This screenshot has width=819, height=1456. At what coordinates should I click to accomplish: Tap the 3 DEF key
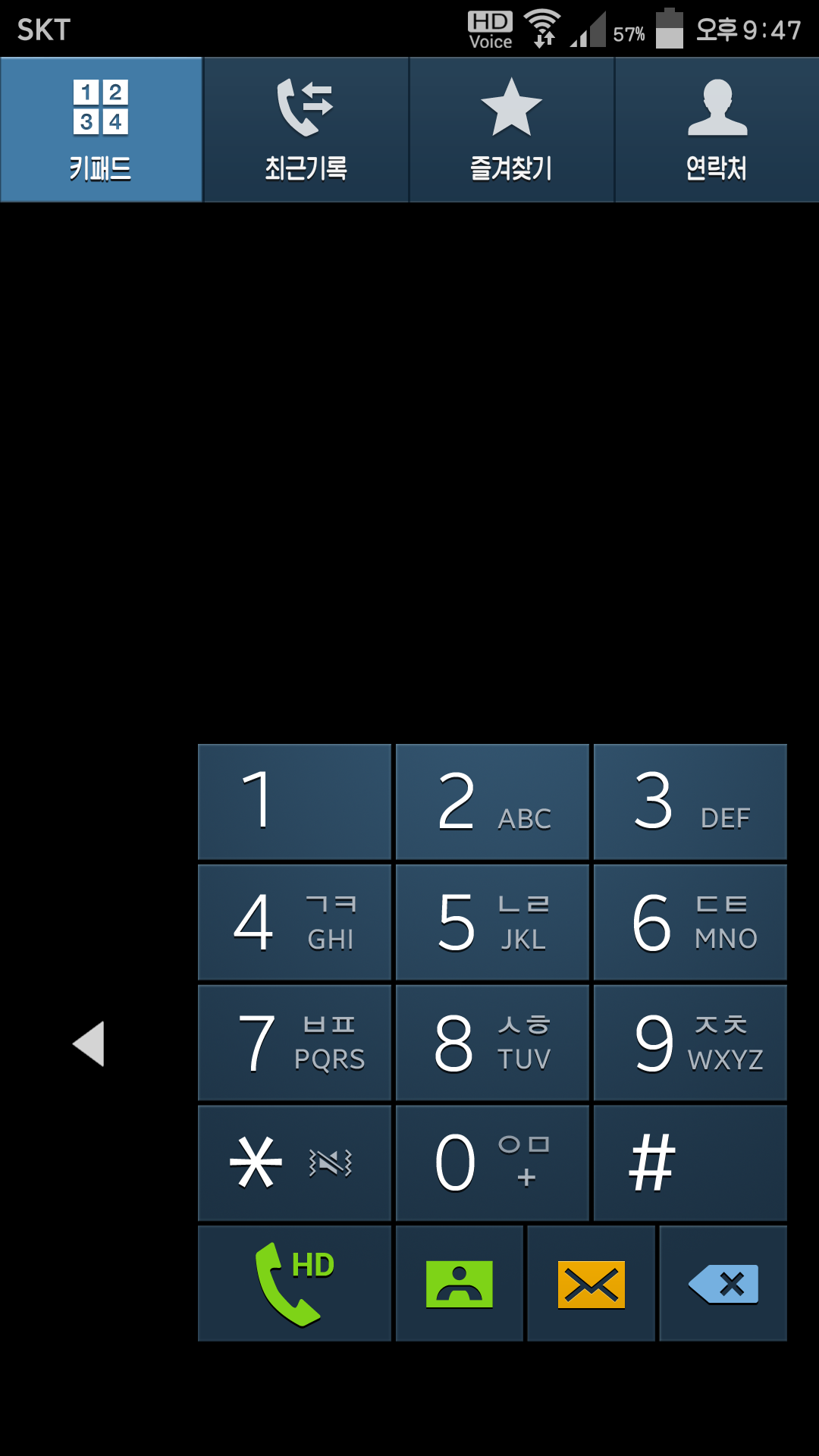[690, 802]
